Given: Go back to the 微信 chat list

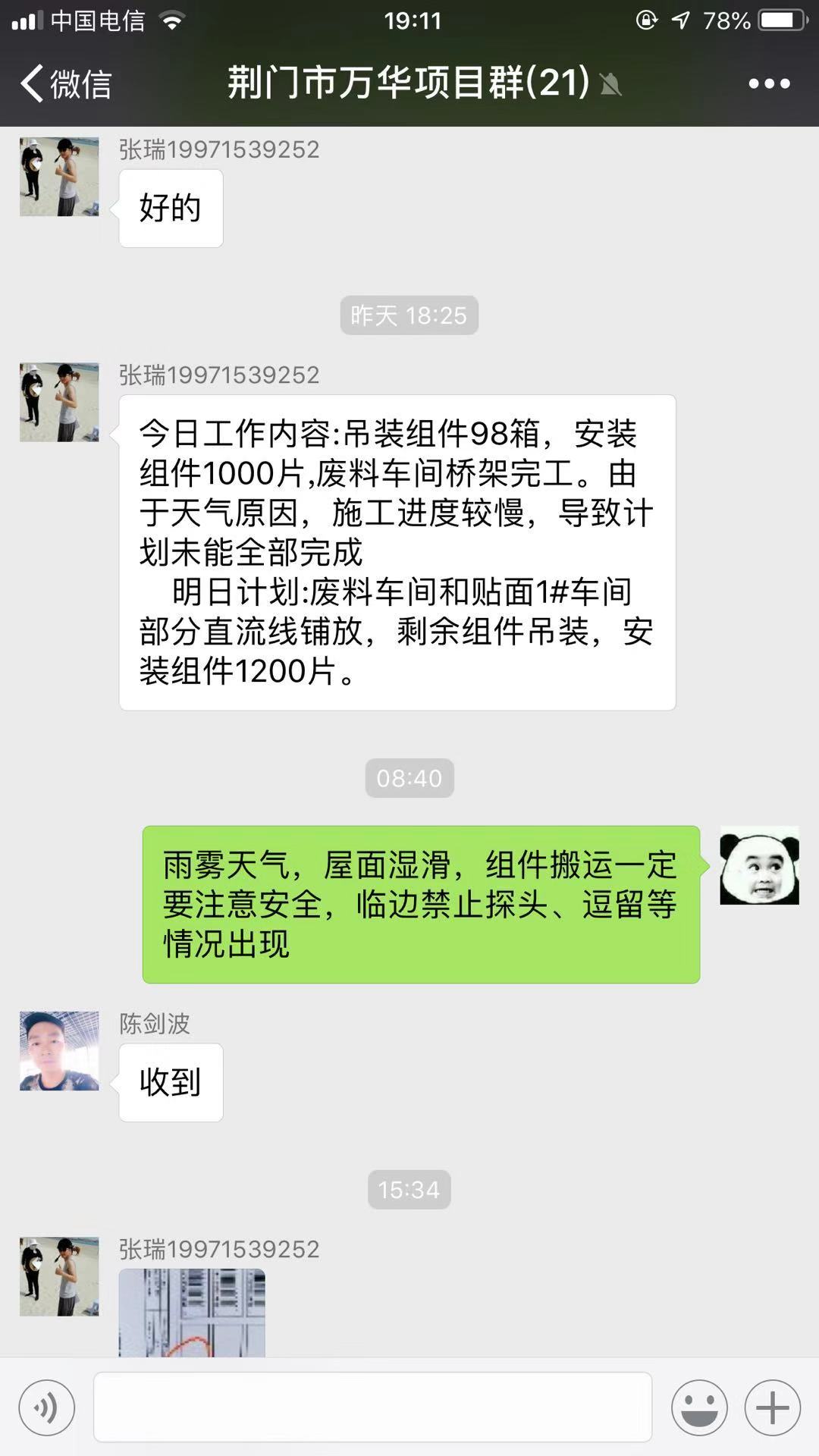Looking at the screenshot, I should pyautogui.click(x=66, y=83).
